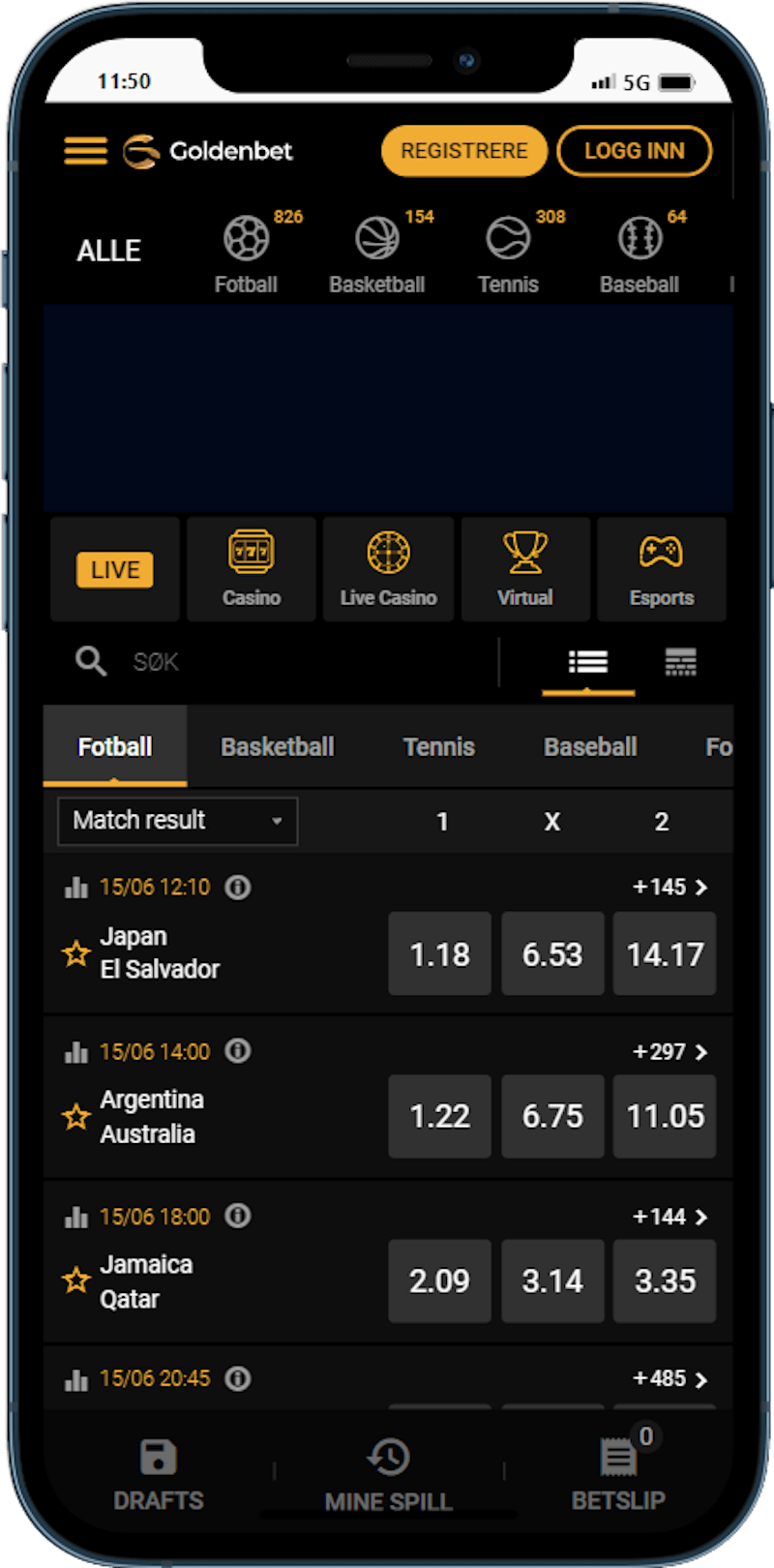This screenshot has height=1568, width=774.
Task: Go to Live Casino
Action: tap(388, 570)
